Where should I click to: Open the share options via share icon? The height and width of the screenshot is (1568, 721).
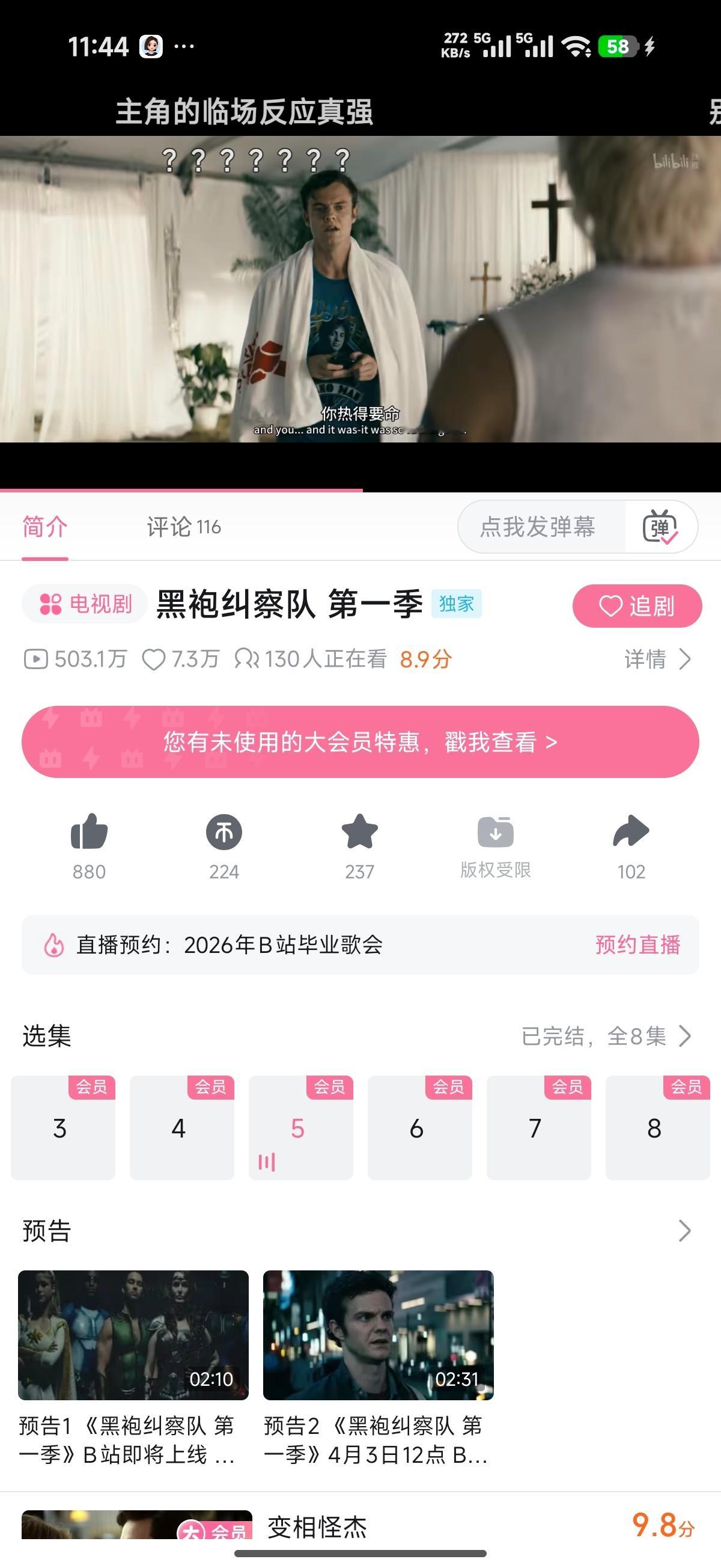click(631, 831)
